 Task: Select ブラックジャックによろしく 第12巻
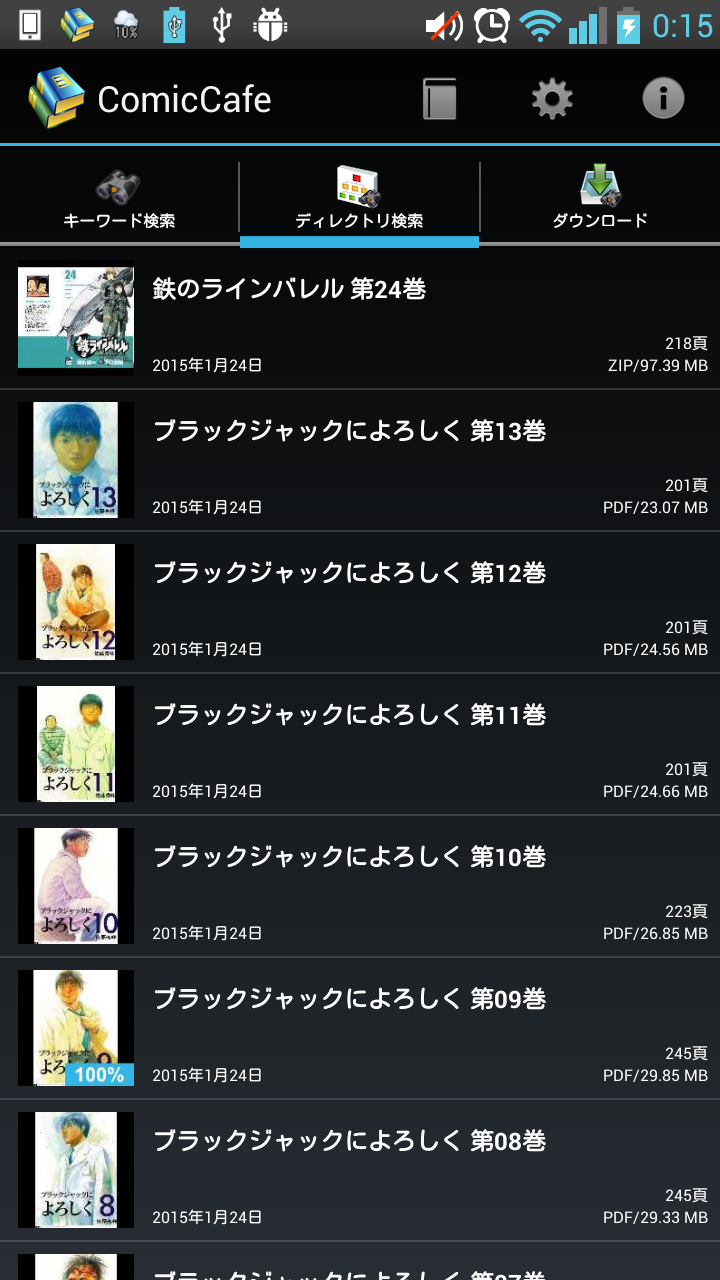click(360, 603)
